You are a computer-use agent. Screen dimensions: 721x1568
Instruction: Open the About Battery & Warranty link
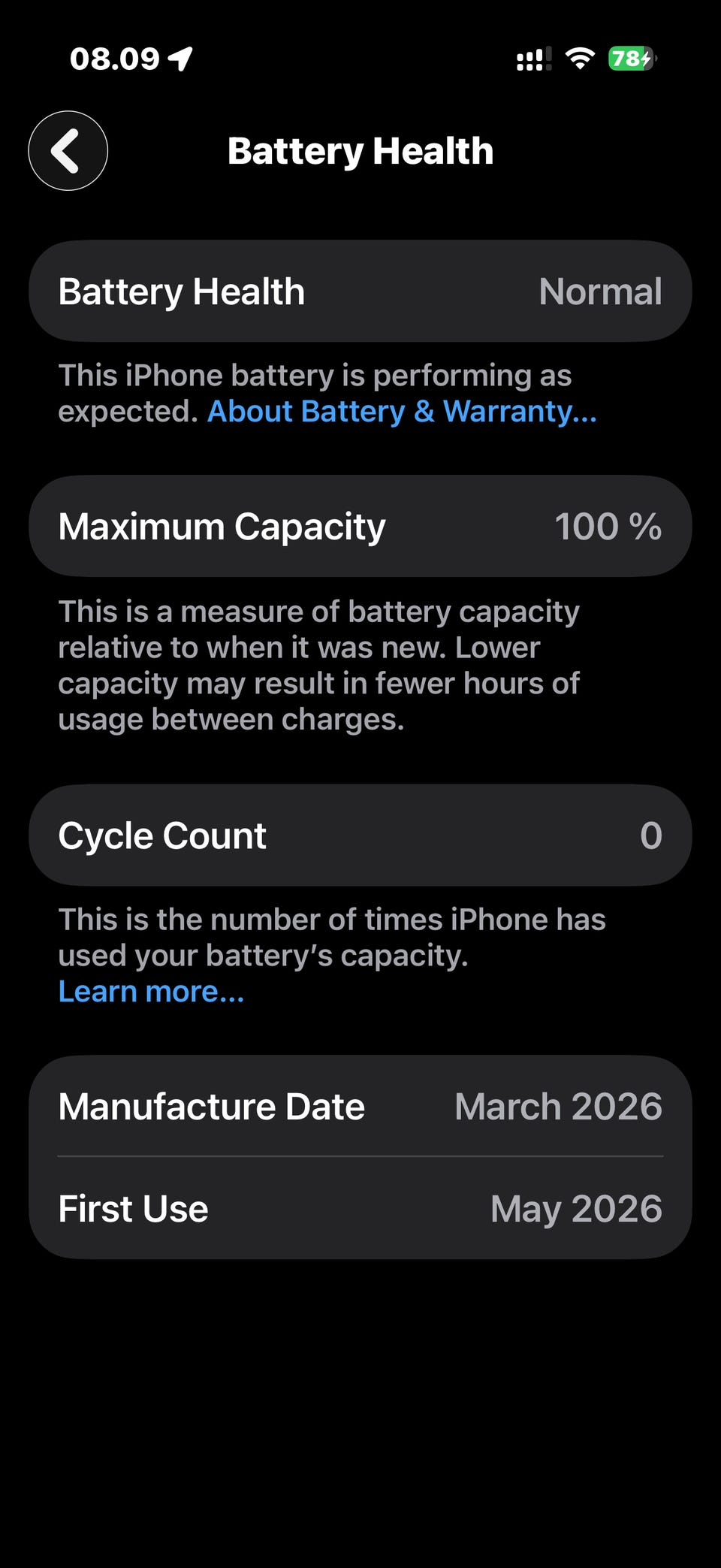(402, 412)
